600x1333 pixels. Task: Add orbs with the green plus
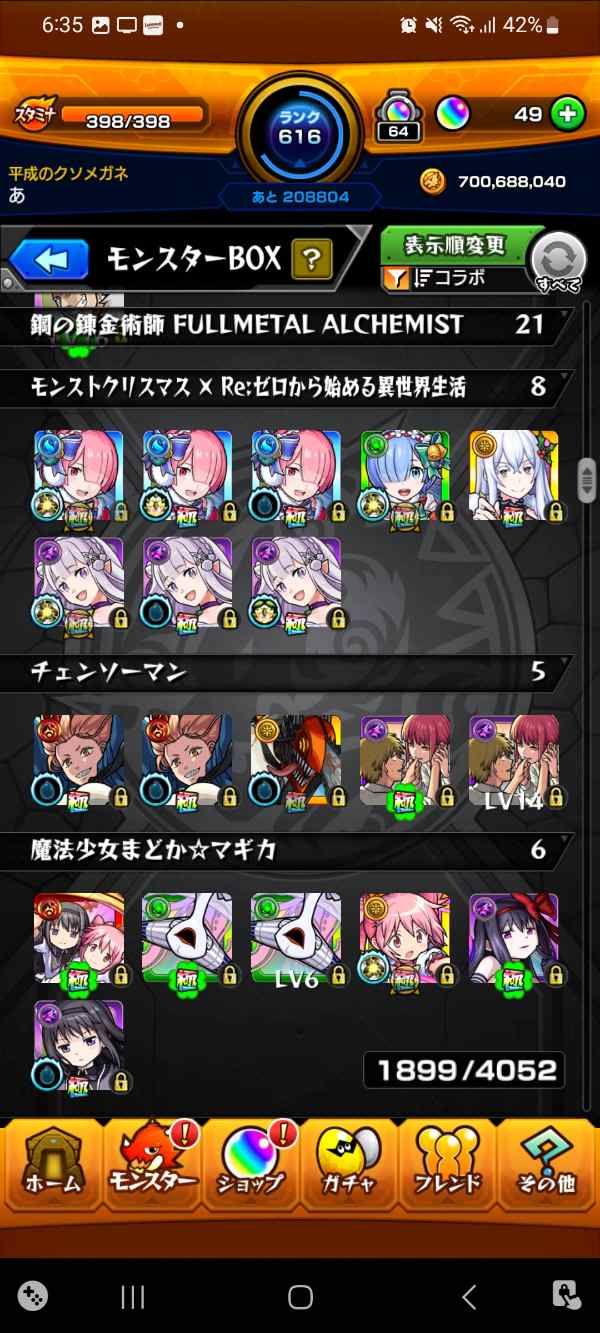pyautogui.click(x=567, y=114)
